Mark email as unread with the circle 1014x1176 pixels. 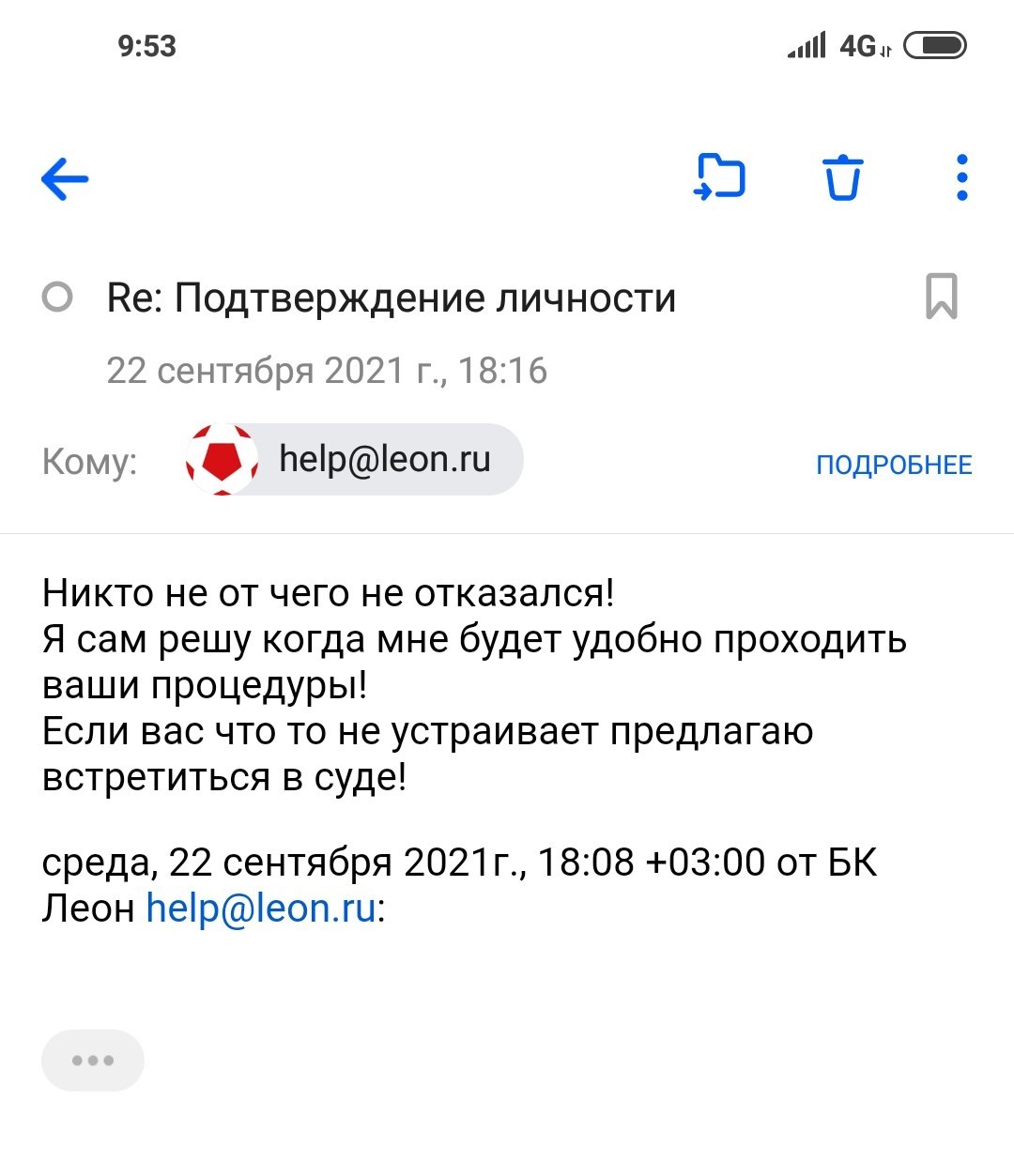click(57, 298)
